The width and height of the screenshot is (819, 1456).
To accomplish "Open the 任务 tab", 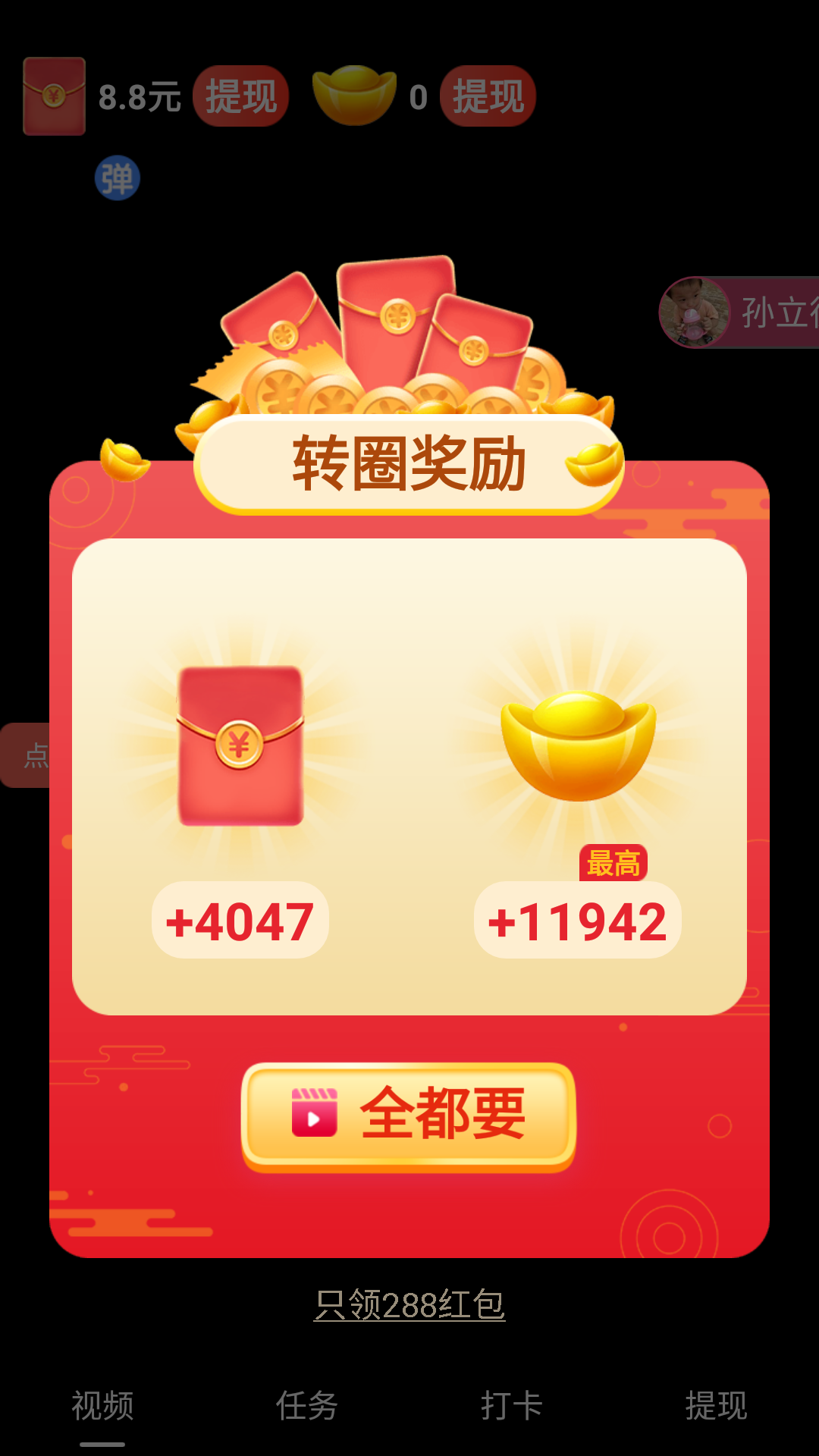I will pos(307,1407).
